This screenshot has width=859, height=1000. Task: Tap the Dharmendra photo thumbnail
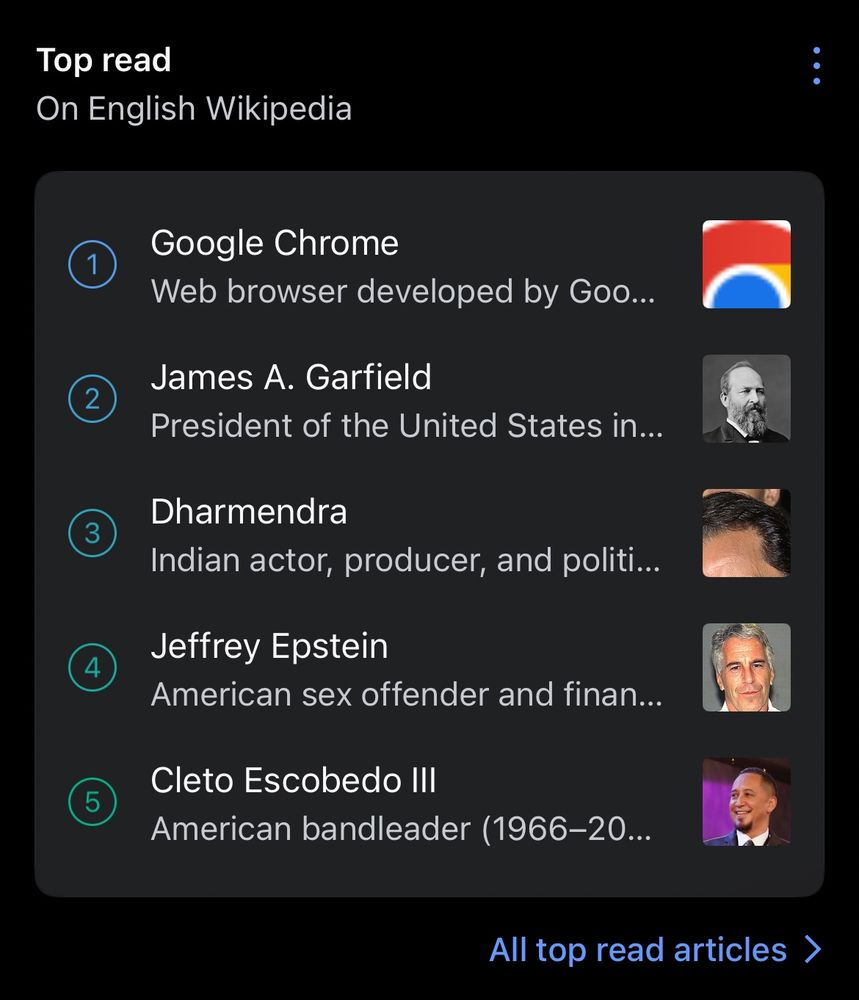tap(746, 533)
